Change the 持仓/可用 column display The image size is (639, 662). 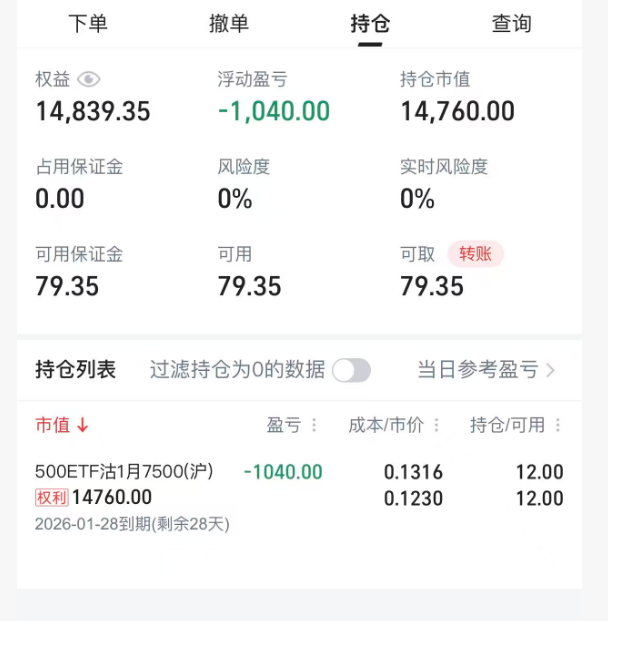tap(516, 425)
